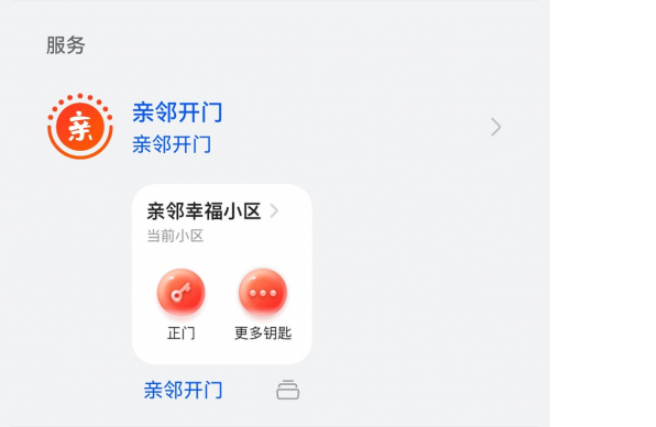
Task: Open the 亲邻开门 service row
Action: click(x=275, y=126)
